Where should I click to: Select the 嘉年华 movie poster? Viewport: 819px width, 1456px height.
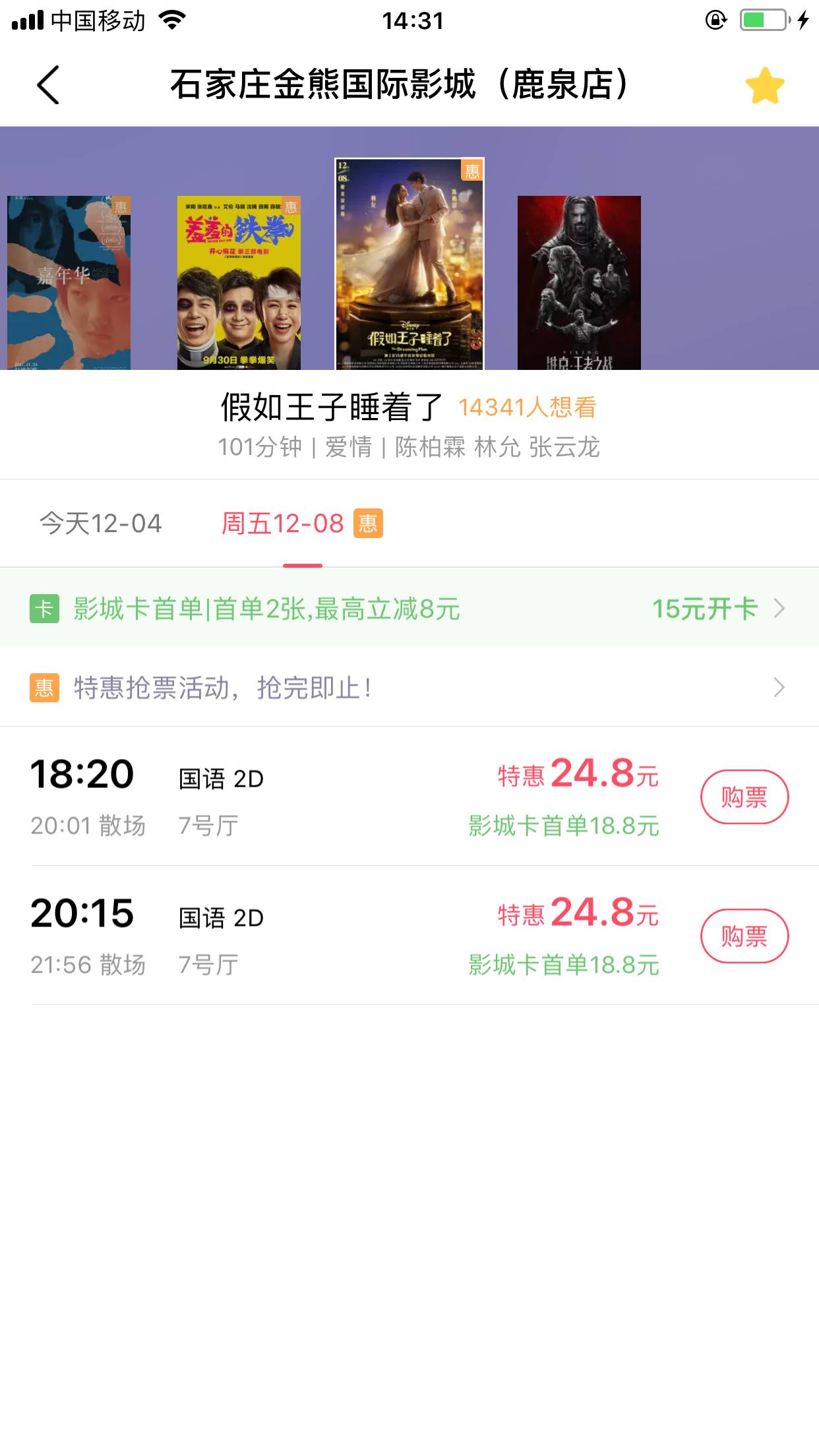click(x=69, y=282)
